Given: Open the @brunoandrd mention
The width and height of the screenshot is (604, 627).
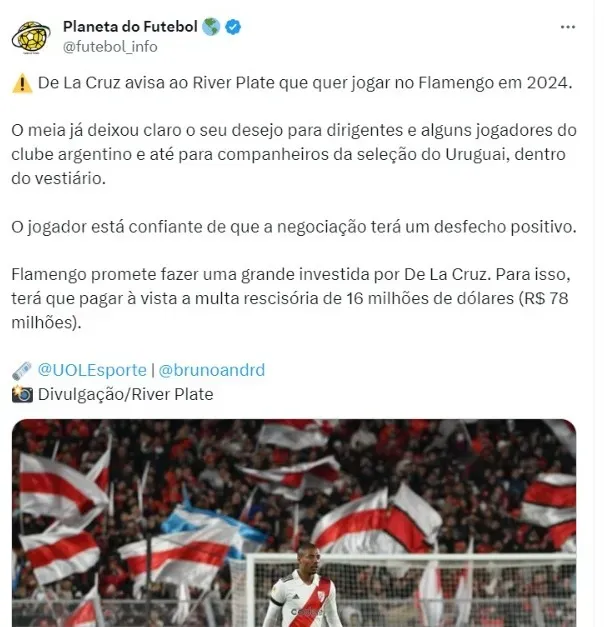Looking at the screenshot, I should click(x=211, y=370).
